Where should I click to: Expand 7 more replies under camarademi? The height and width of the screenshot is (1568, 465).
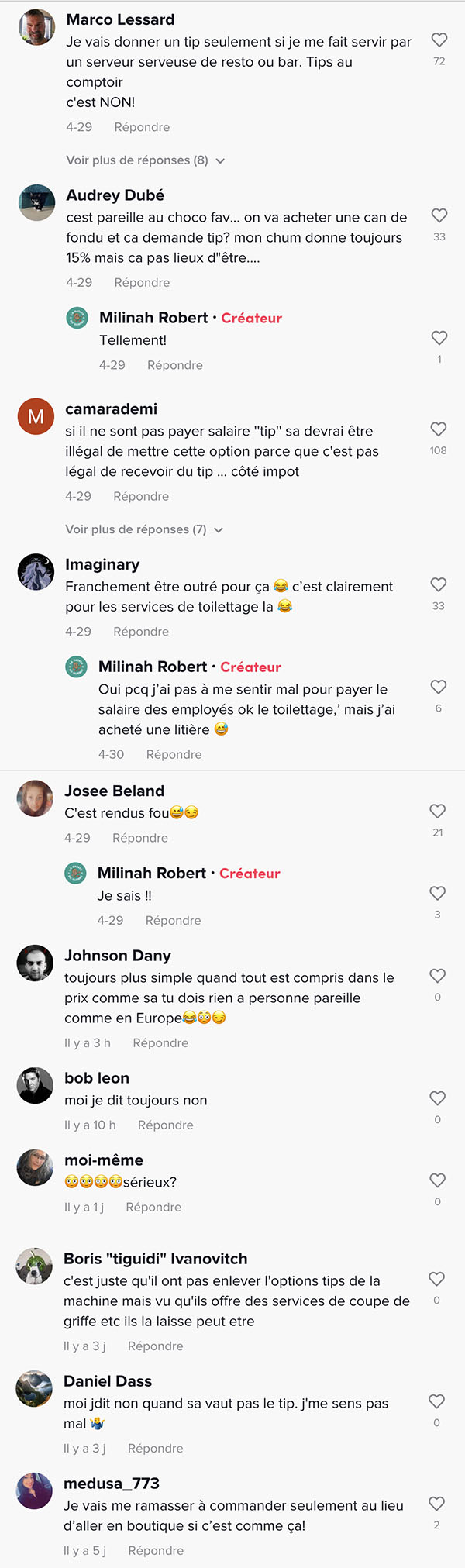(x=144, y=529)
